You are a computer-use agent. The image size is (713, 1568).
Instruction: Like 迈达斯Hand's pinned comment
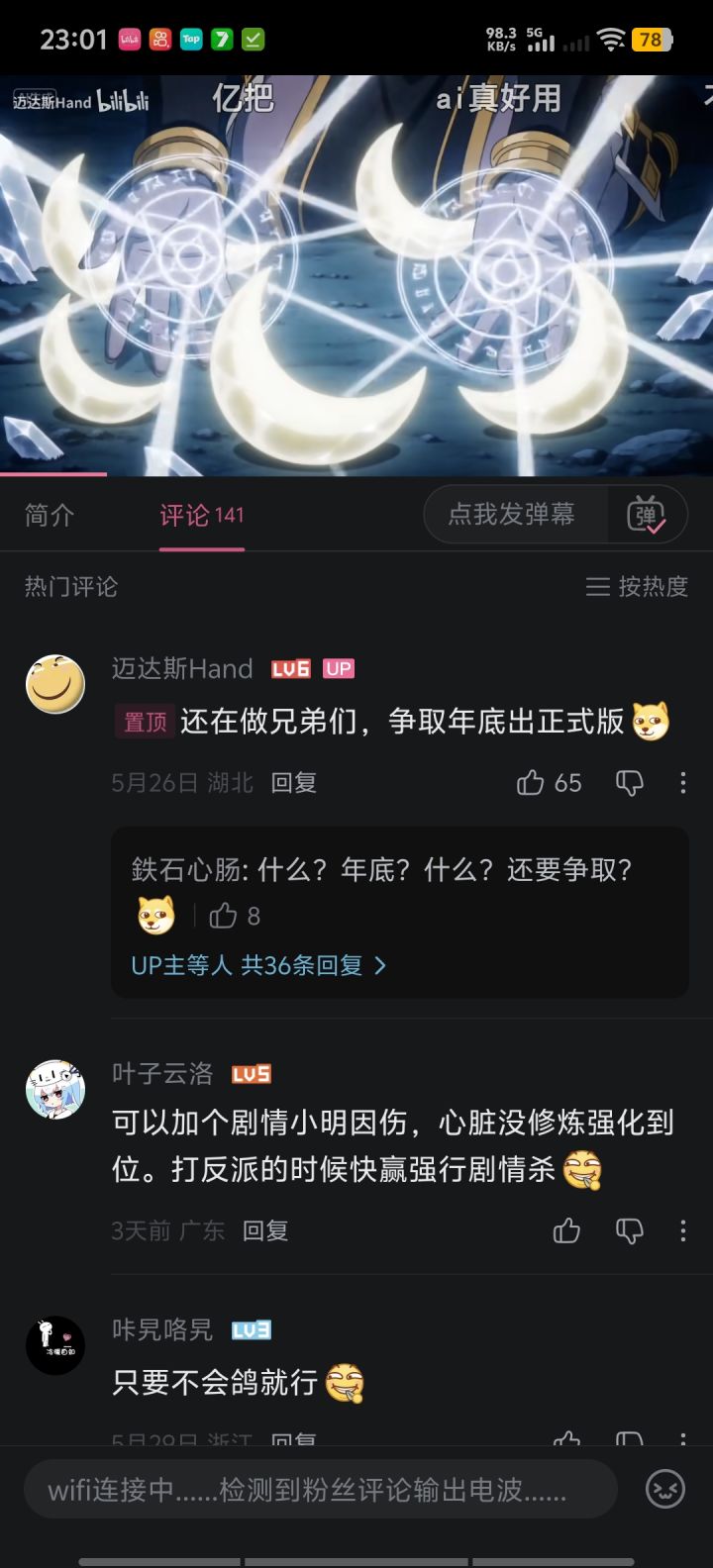click(549, 783)
